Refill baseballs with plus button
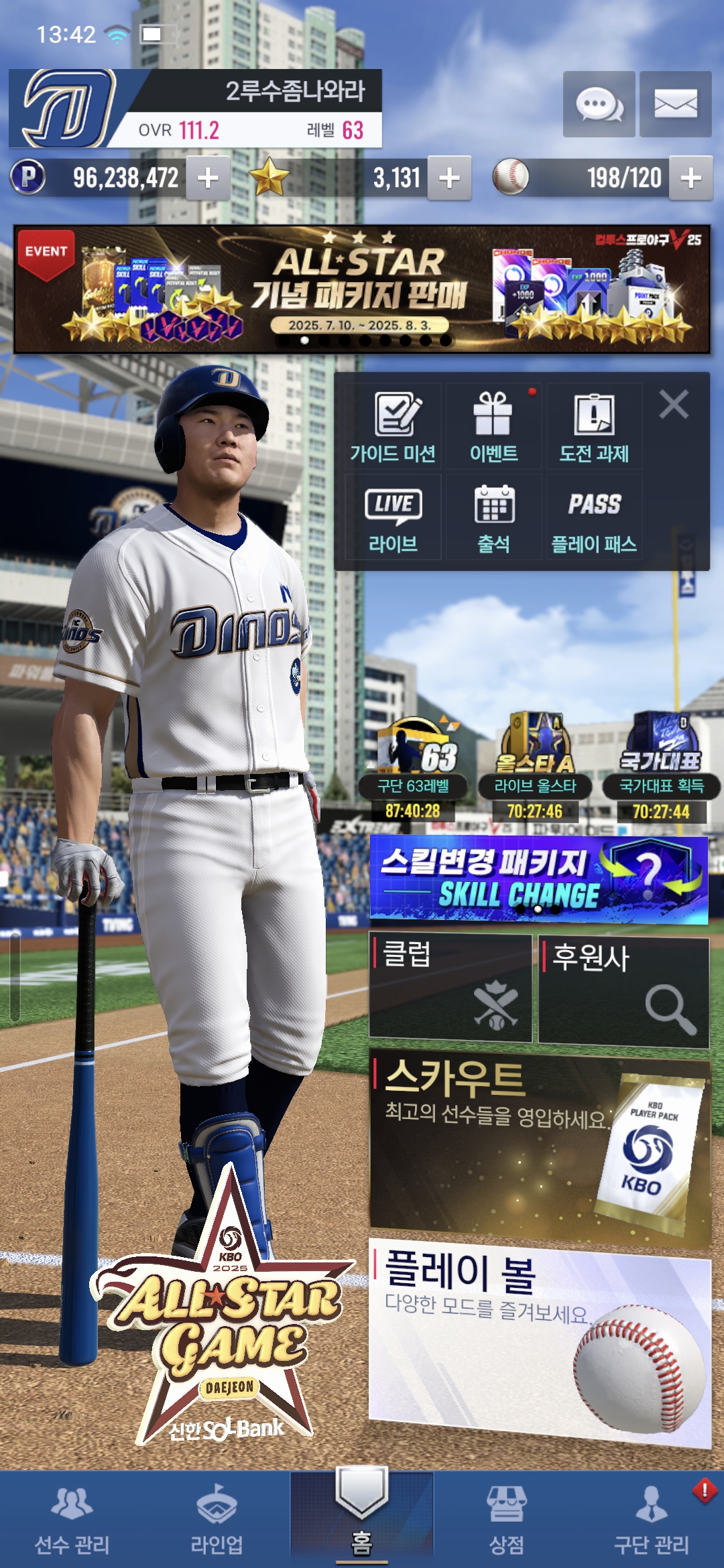 [690, 178]
